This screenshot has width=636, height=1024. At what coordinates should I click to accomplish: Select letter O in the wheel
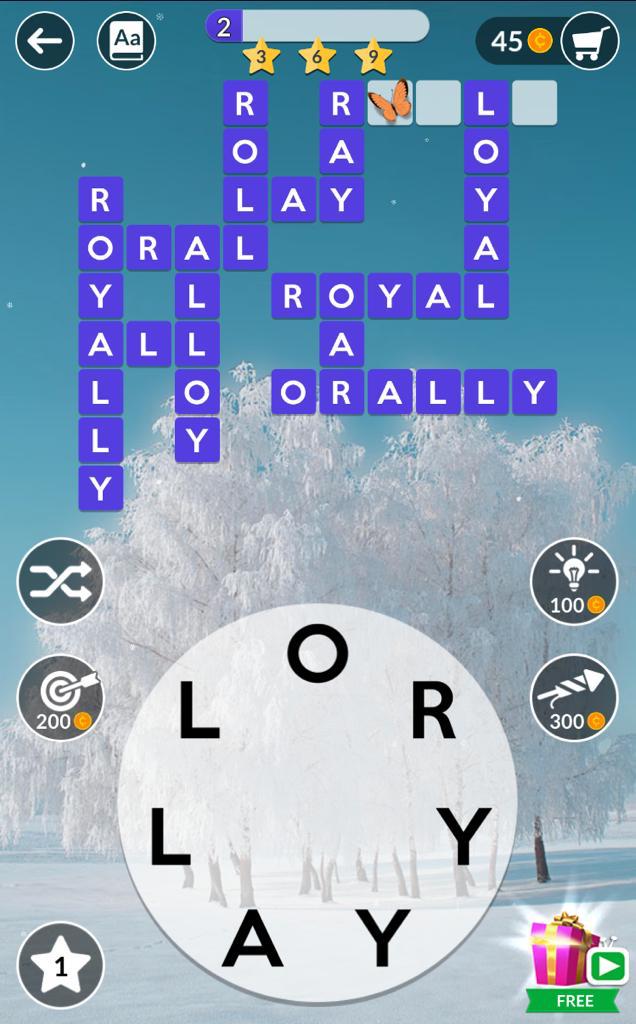317,653
